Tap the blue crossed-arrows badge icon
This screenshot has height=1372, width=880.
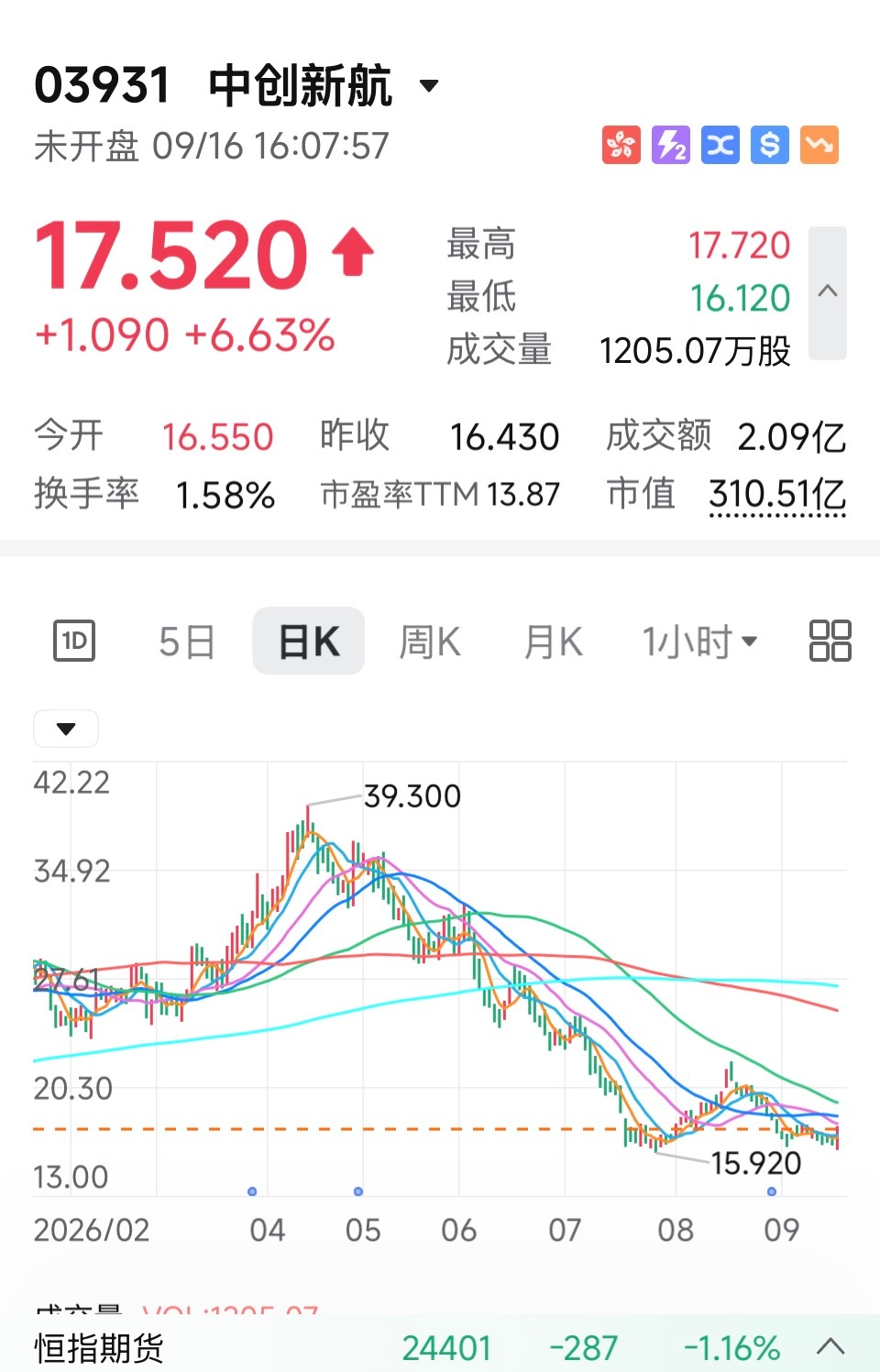coord(720,145)
